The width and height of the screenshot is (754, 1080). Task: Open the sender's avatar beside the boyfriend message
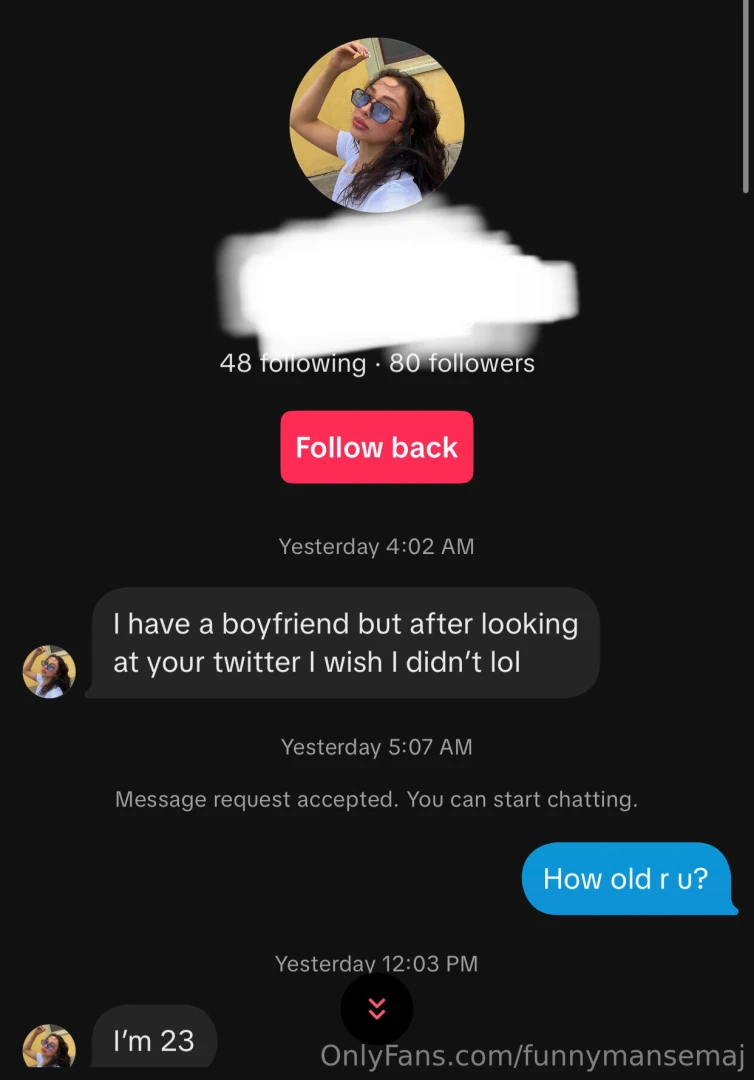49,671
